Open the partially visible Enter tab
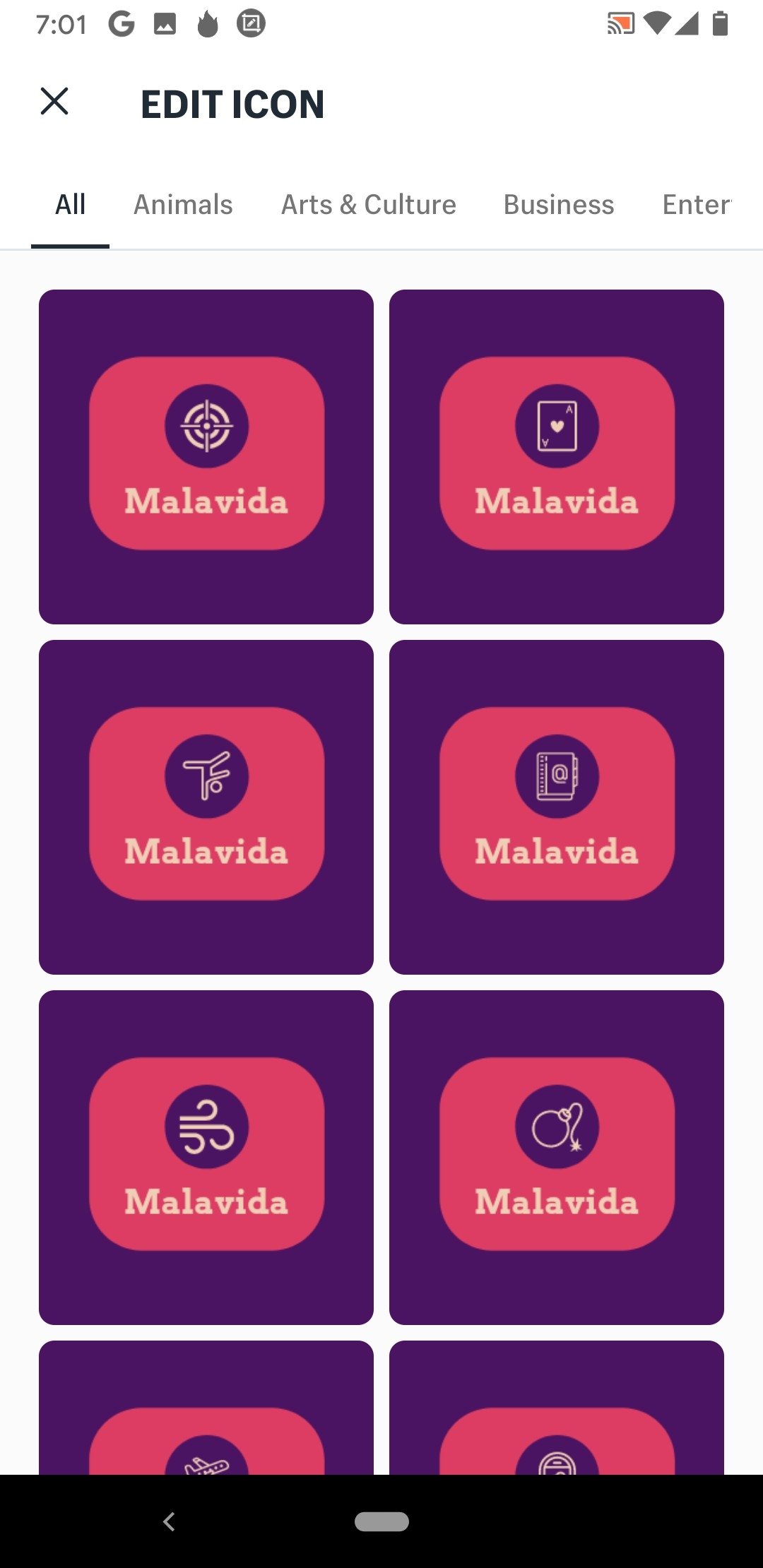Screen dimensions: 763x1568 696,205
